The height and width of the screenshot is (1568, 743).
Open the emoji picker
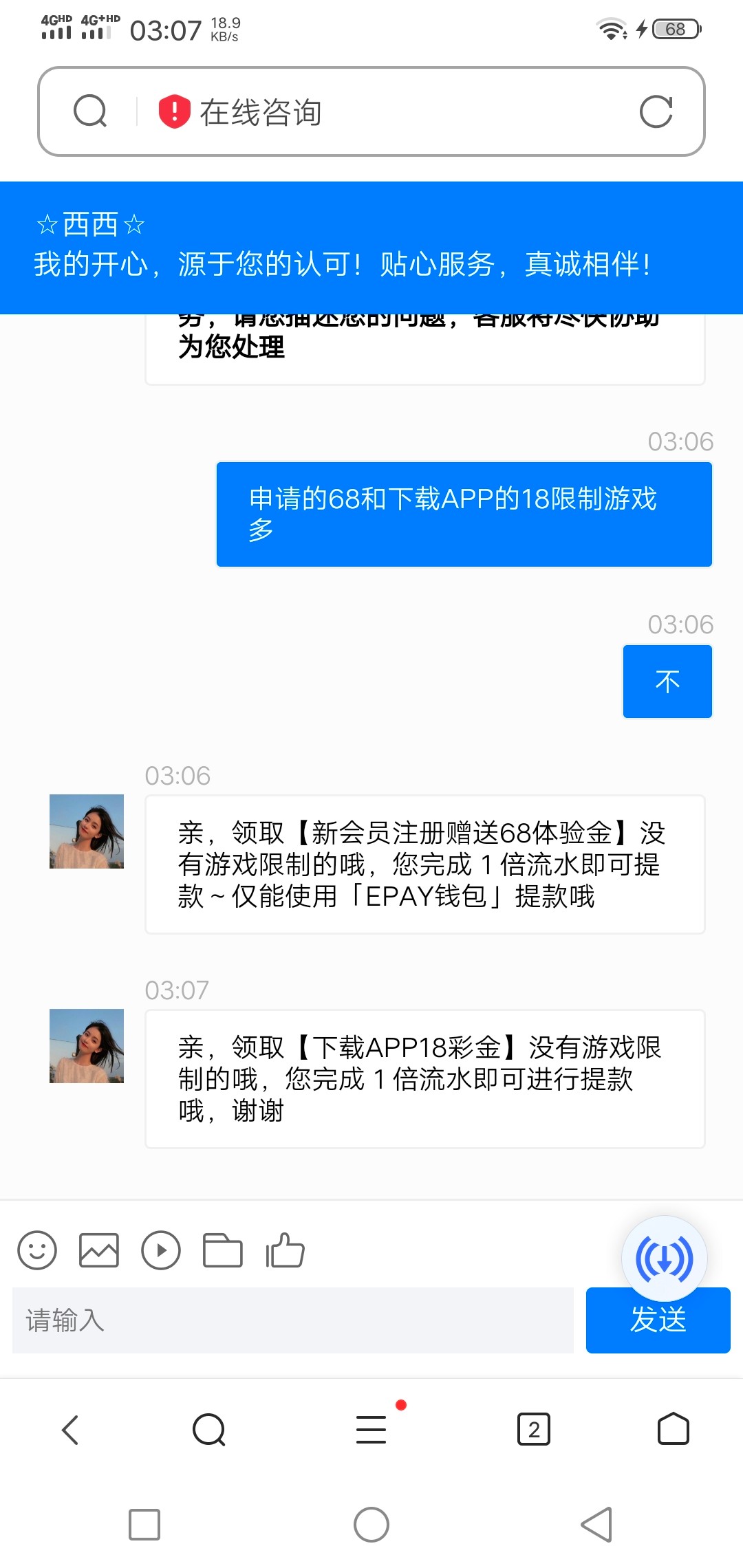[37, 1250]
